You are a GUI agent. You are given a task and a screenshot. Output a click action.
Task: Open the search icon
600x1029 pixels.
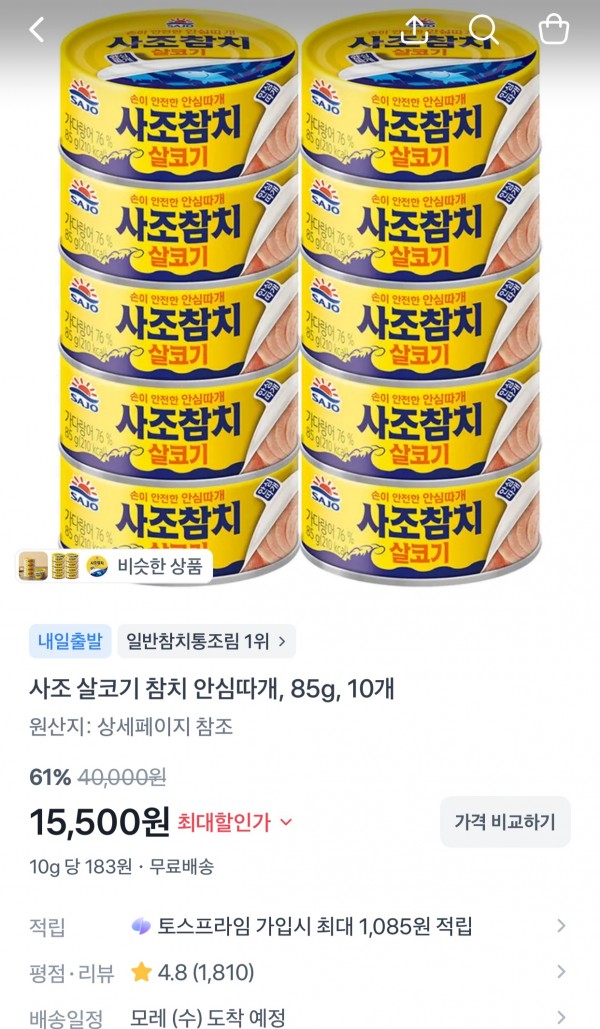(x=484, y=30)
